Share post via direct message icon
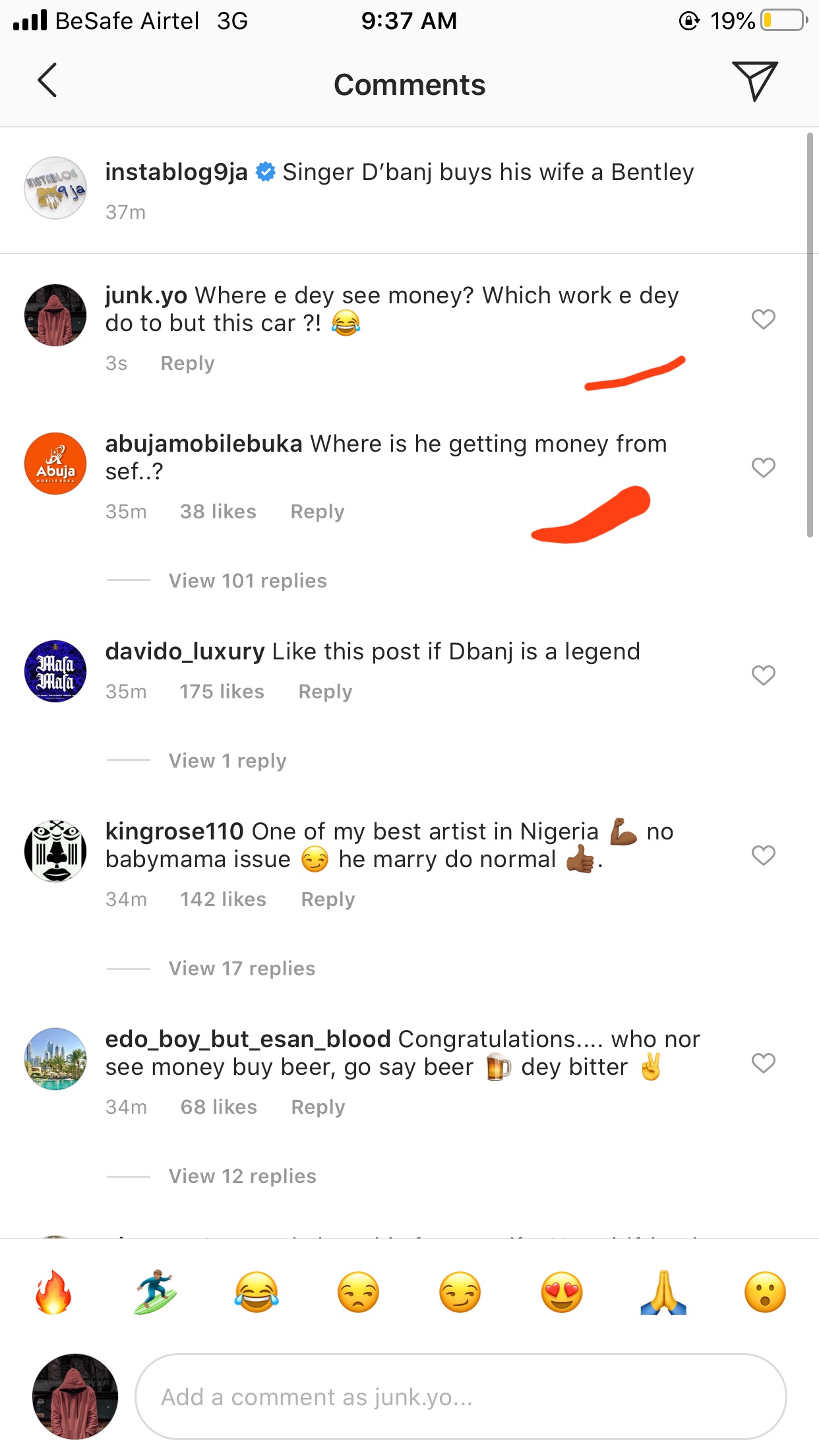The width and height of the screenshot is (819, 1456). coord(754,81)
